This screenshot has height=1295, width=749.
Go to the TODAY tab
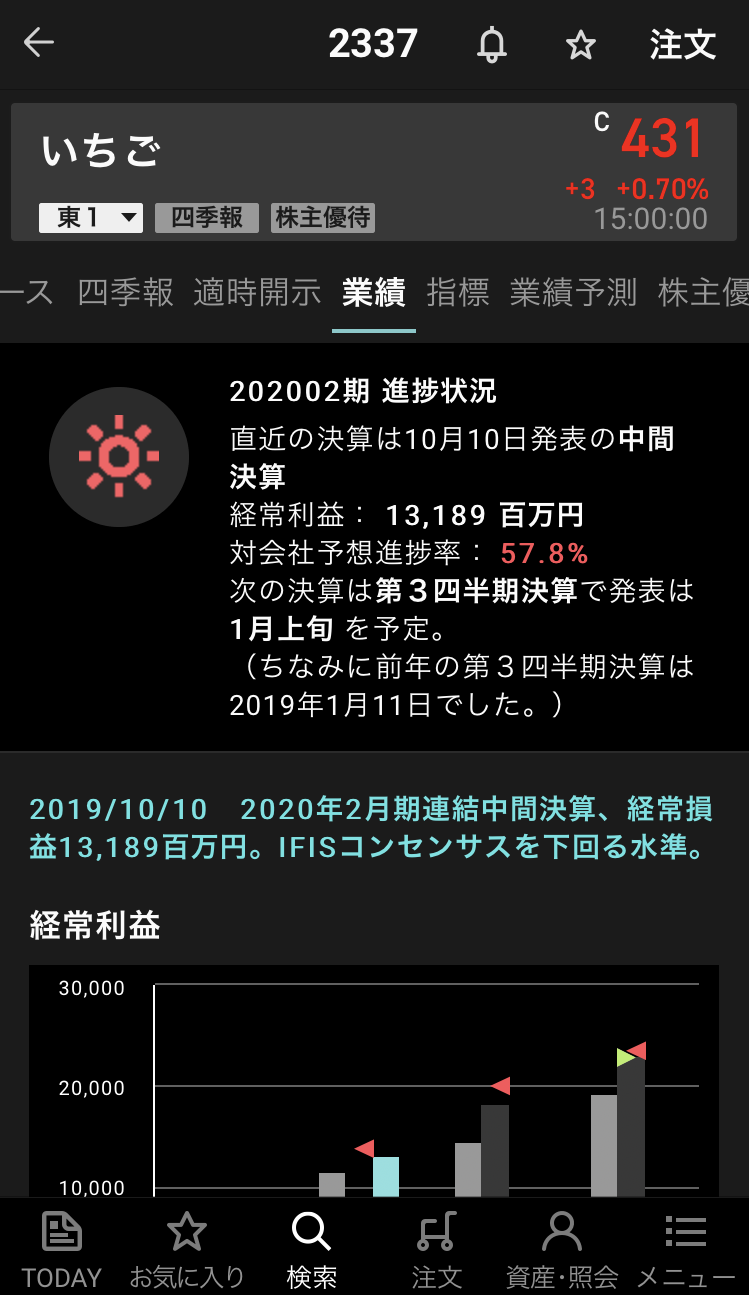tap(62, 1248)
